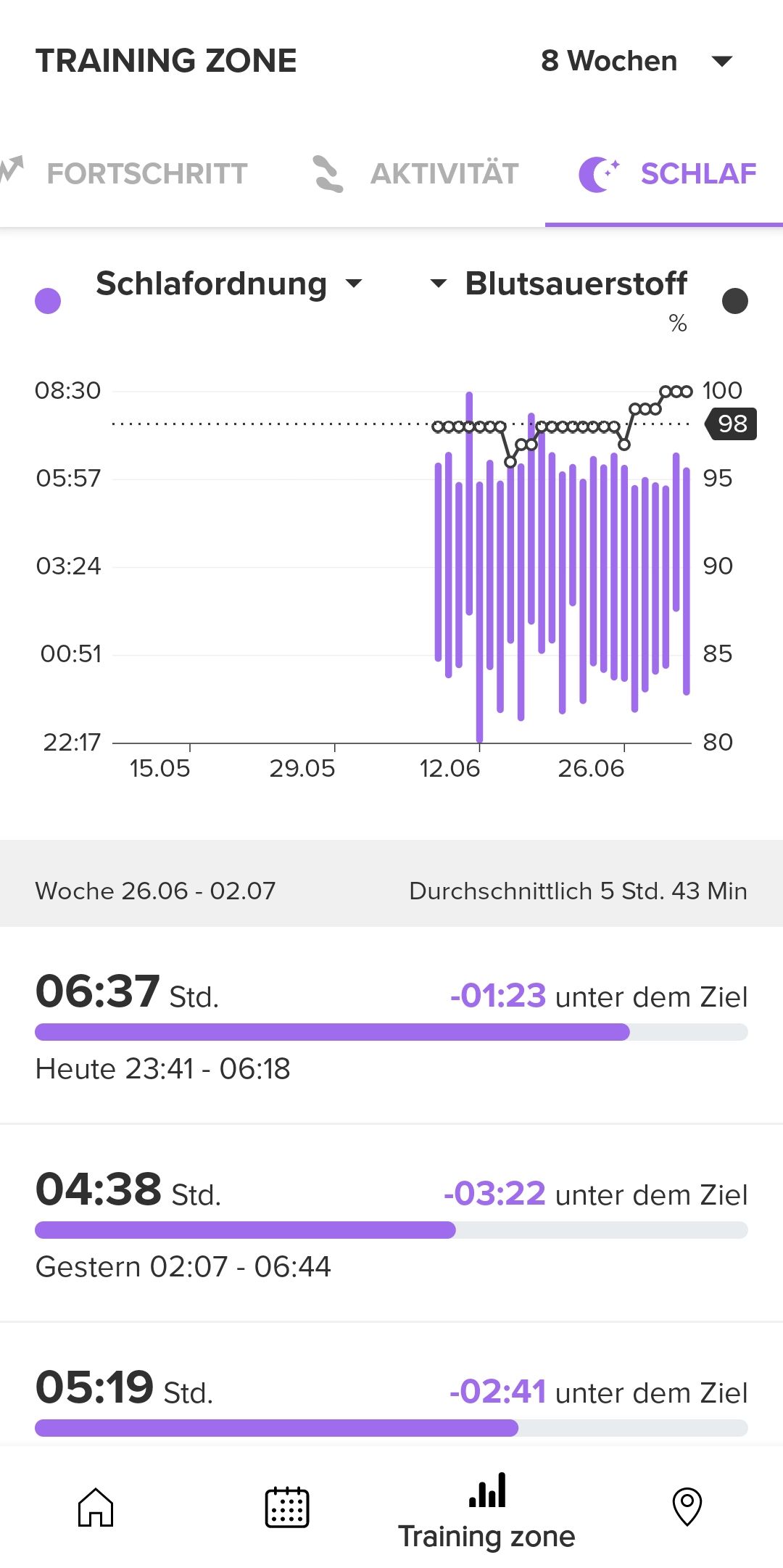The height and width of the screenshot is (1568, 783).
Task: Switch to the Aktivität tab
Action: pyautogui.click(x=415, y=173)
